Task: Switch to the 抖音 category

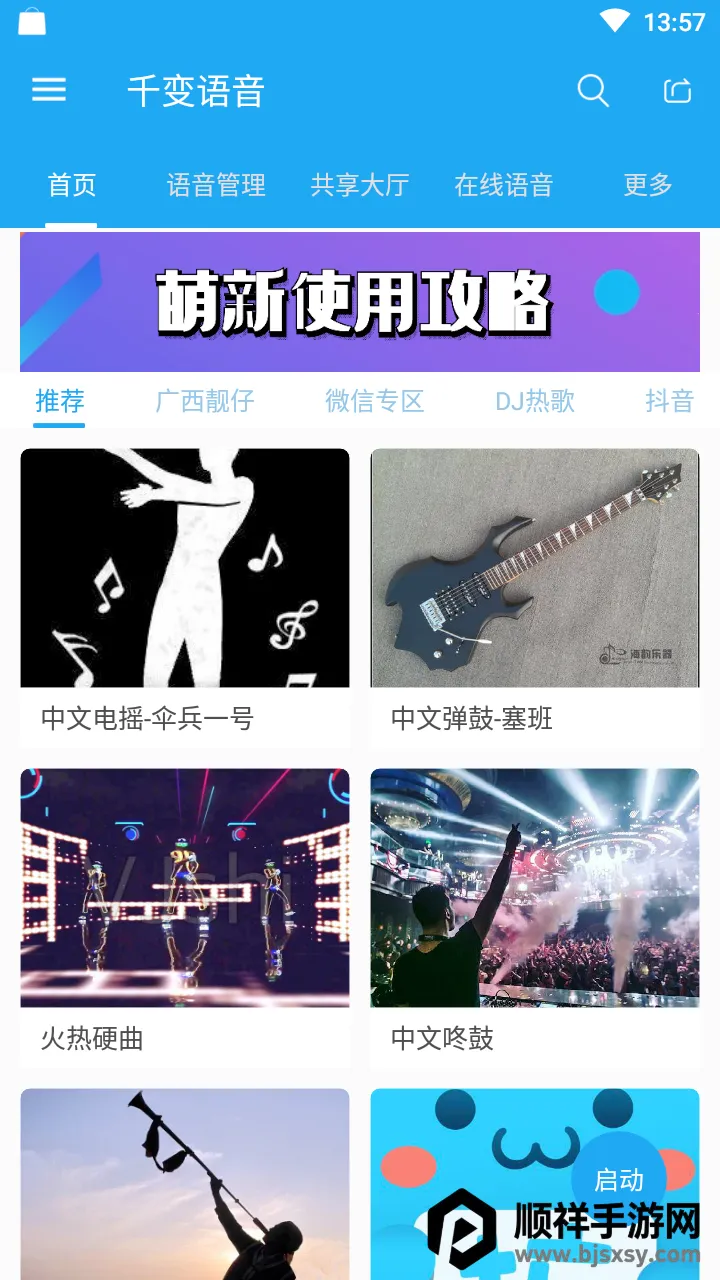Action: point(669,402)
